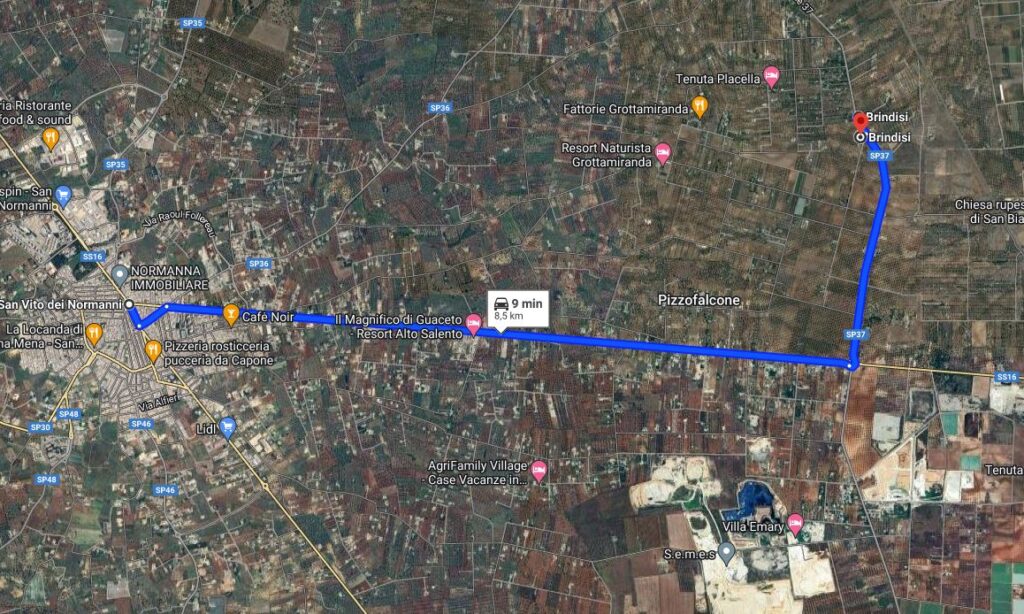Open the Lidl shopping marker
The image size is (1024, 614).
[x=227, y=427]
